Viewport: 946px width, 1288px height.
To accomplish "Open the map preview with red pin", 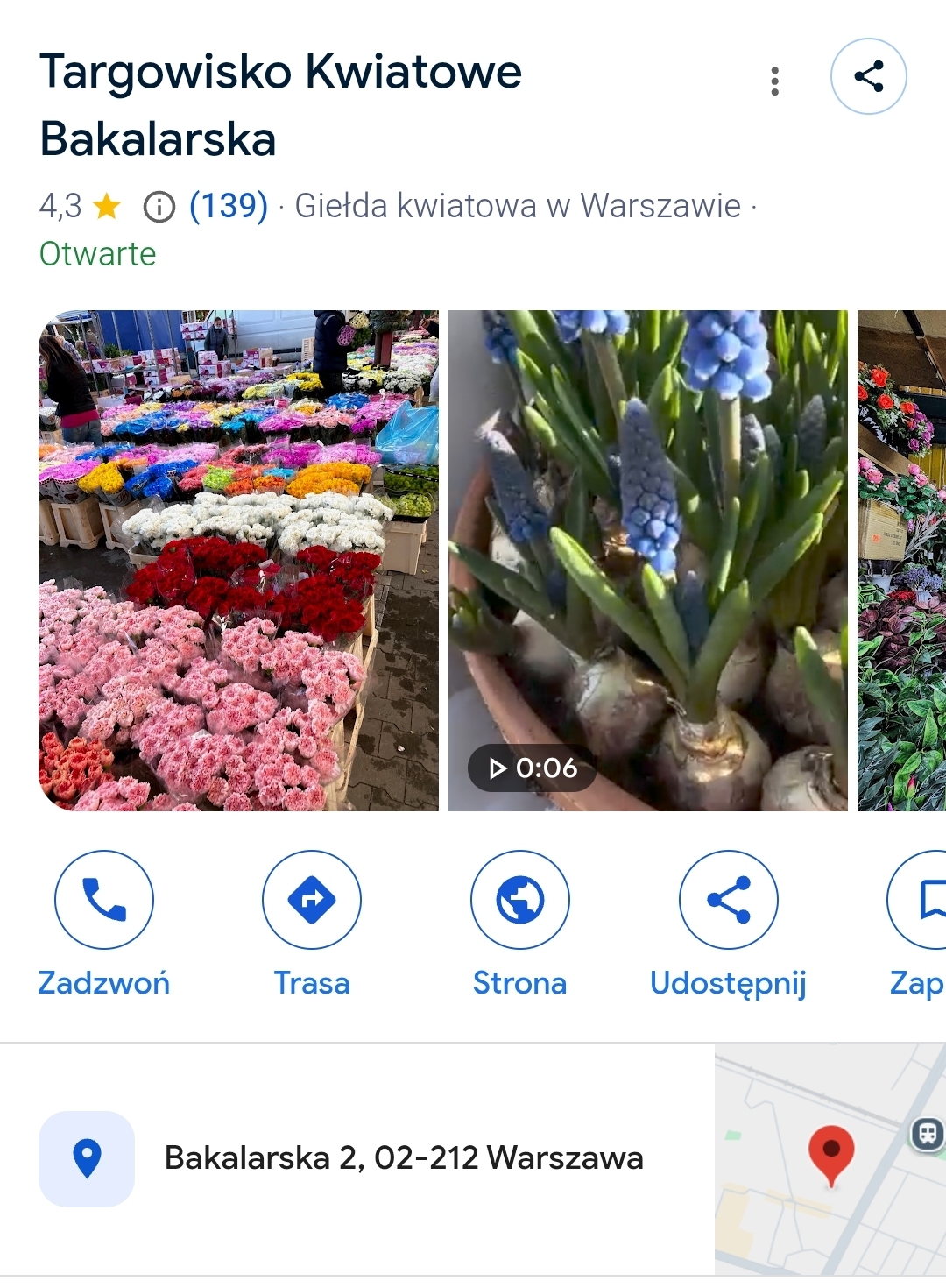I will [830, 1158].
